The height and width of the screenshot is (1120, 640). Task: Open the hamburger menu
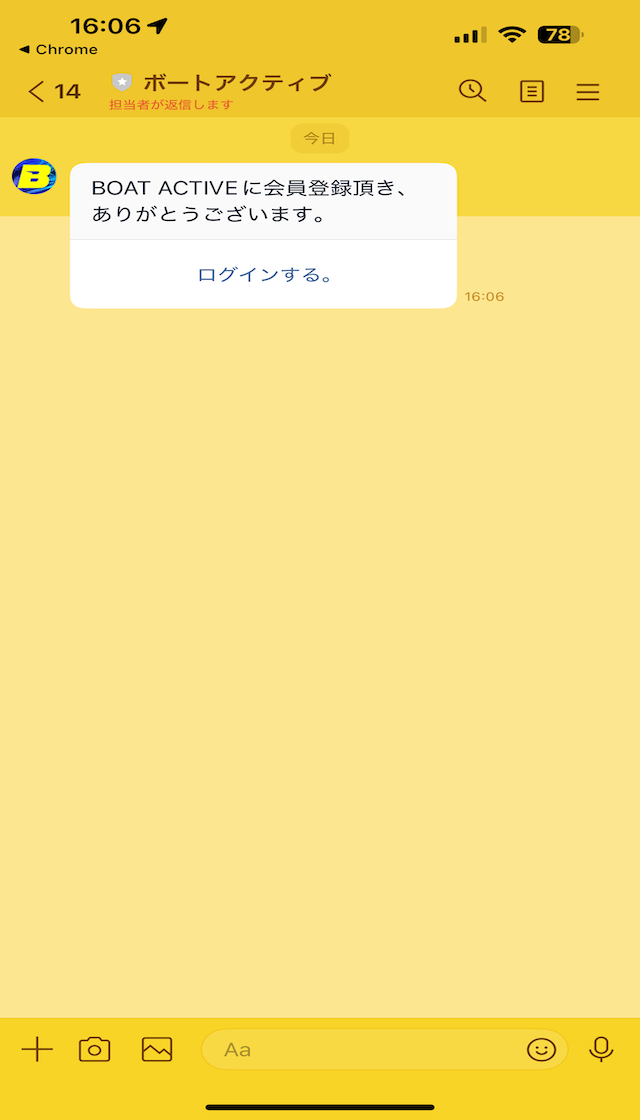[x=588, y=92]
